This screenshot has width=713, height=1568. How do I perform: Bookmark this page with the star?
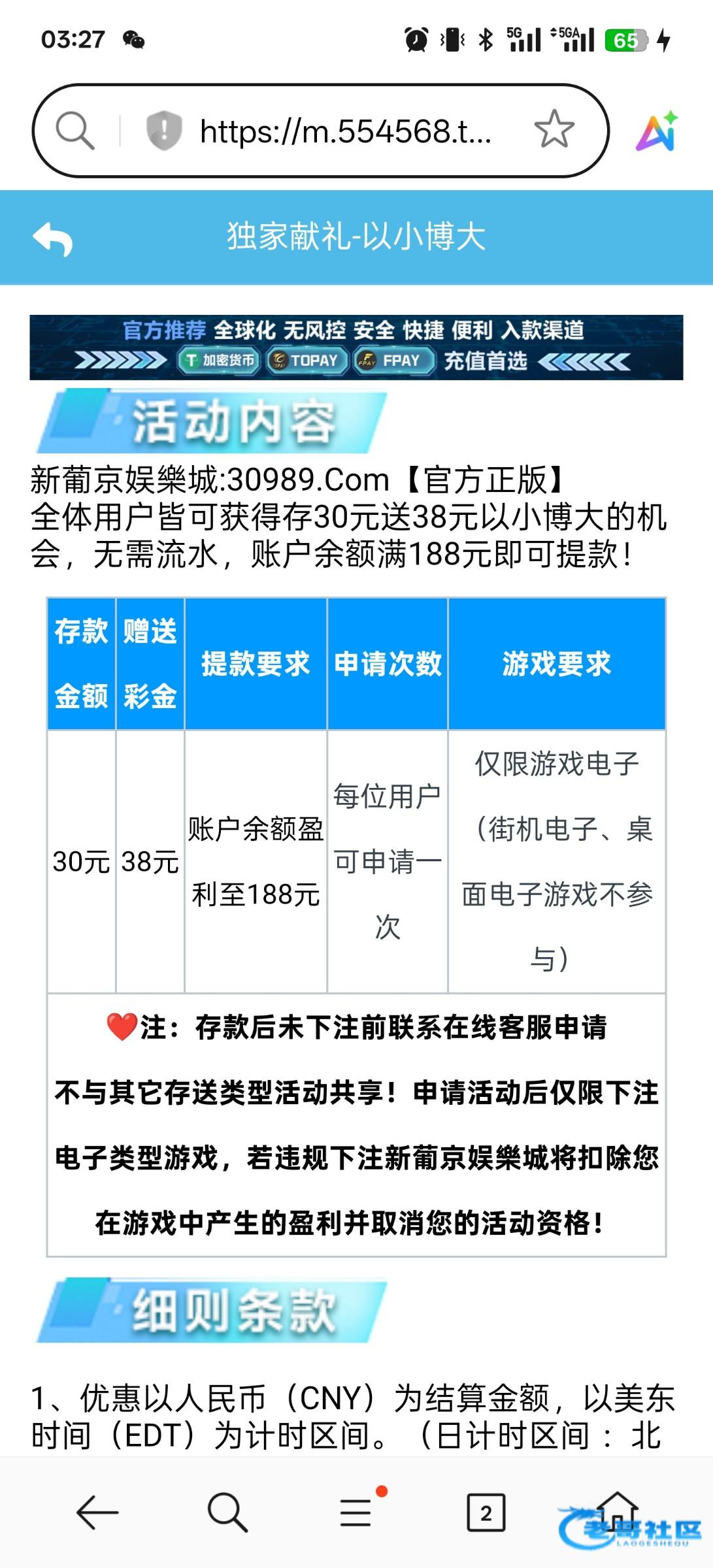coord(554,129)
